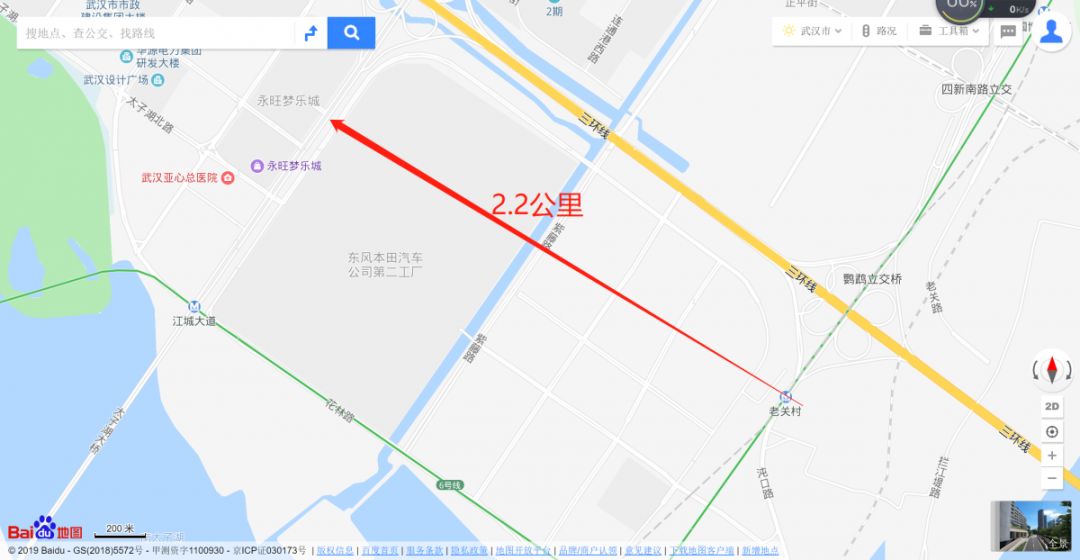The height and width of the screenshot is (560, 1080).
Task: Locate my position with the target icon
Action: point(1052,432)
